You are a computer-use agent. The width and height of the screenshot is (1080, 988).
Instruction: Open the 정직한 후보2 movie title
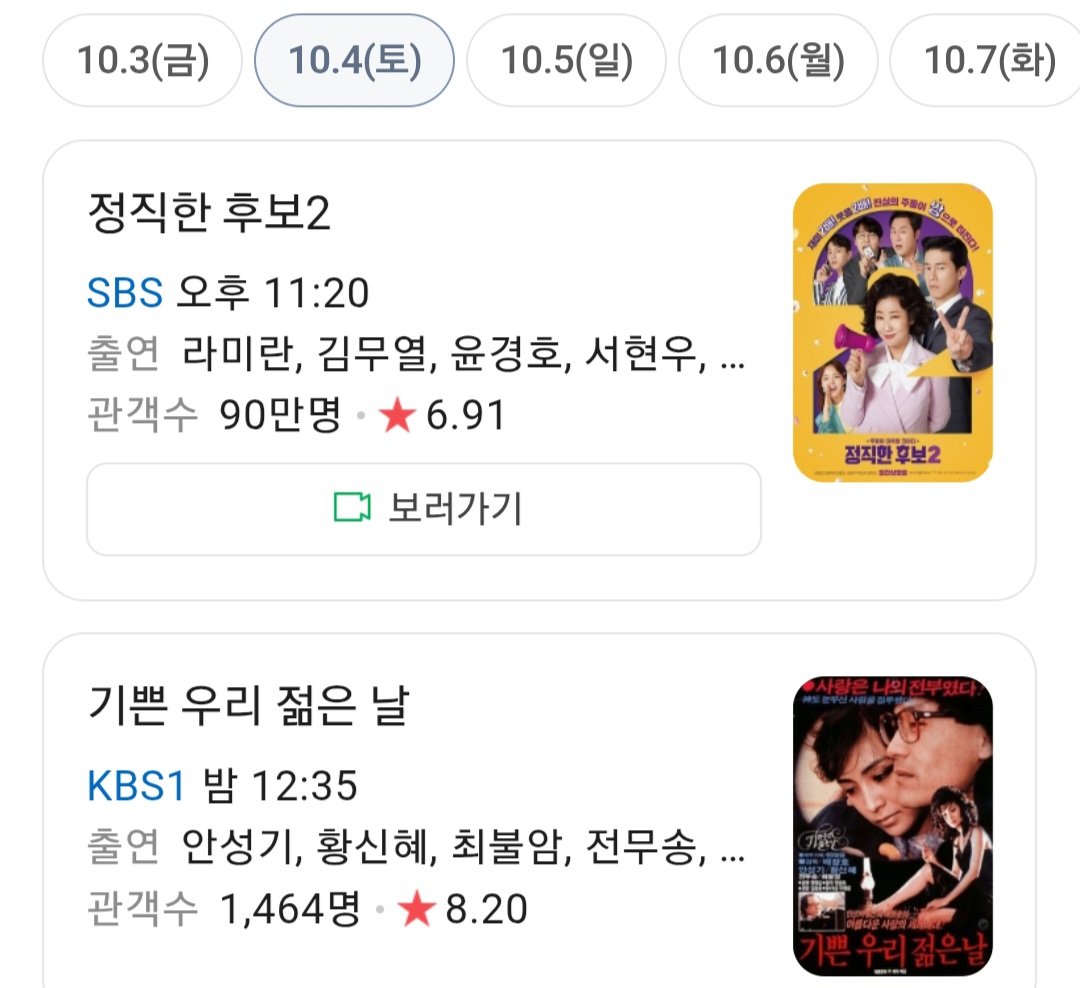[209, 213]
